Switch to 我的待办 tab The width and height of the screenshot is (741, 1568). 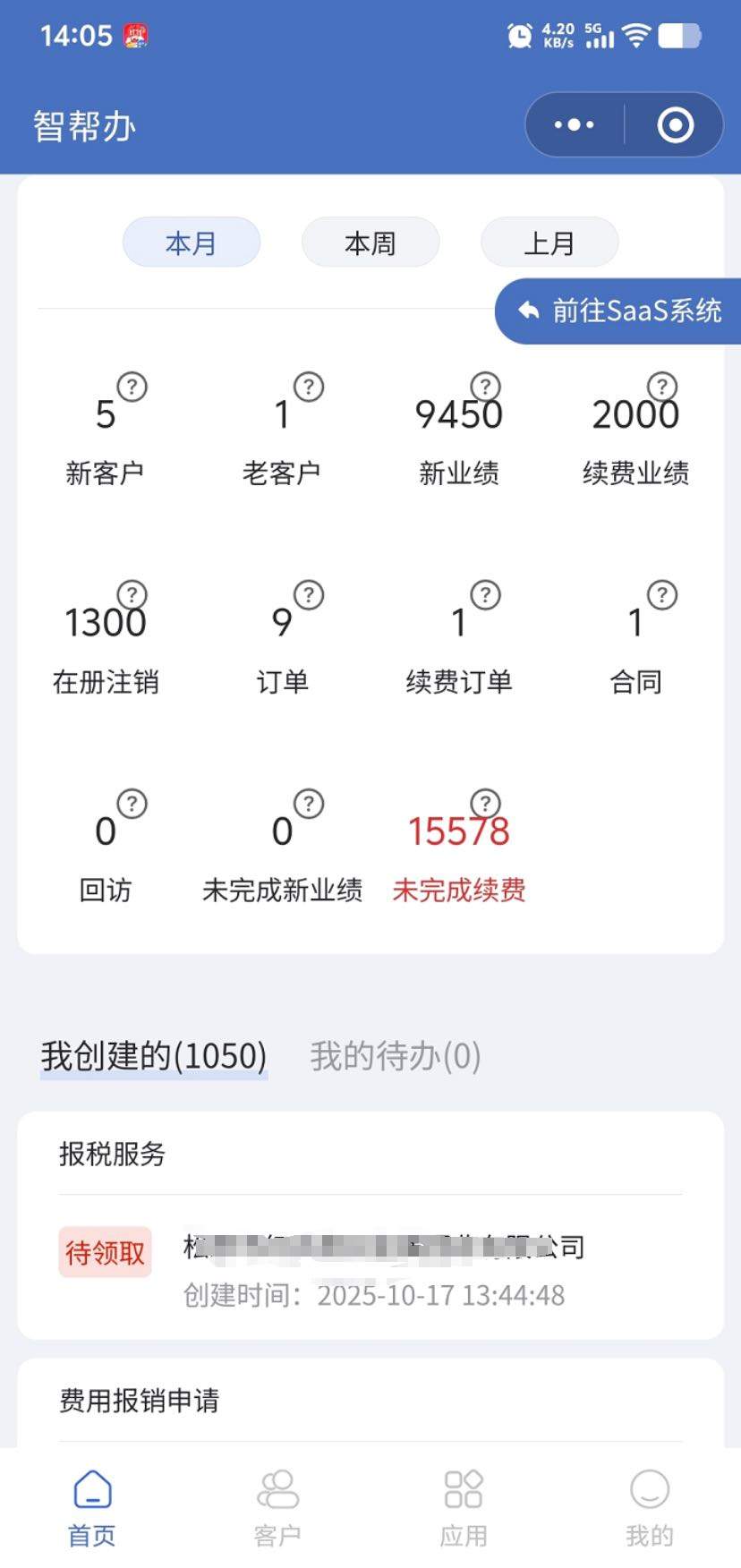pos(396,1056)
